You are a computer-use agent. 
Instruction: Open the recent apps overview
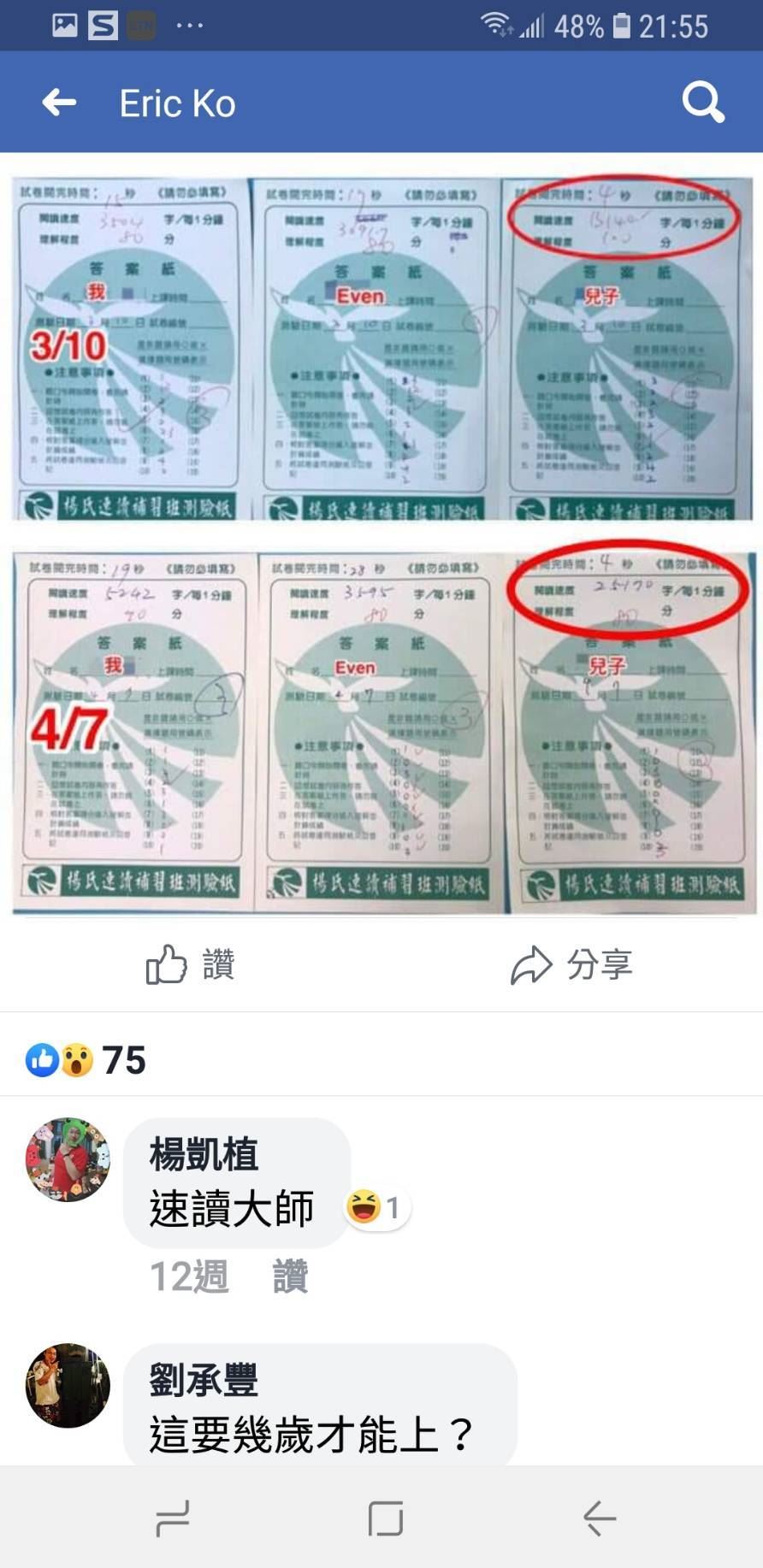[172, 1518]
